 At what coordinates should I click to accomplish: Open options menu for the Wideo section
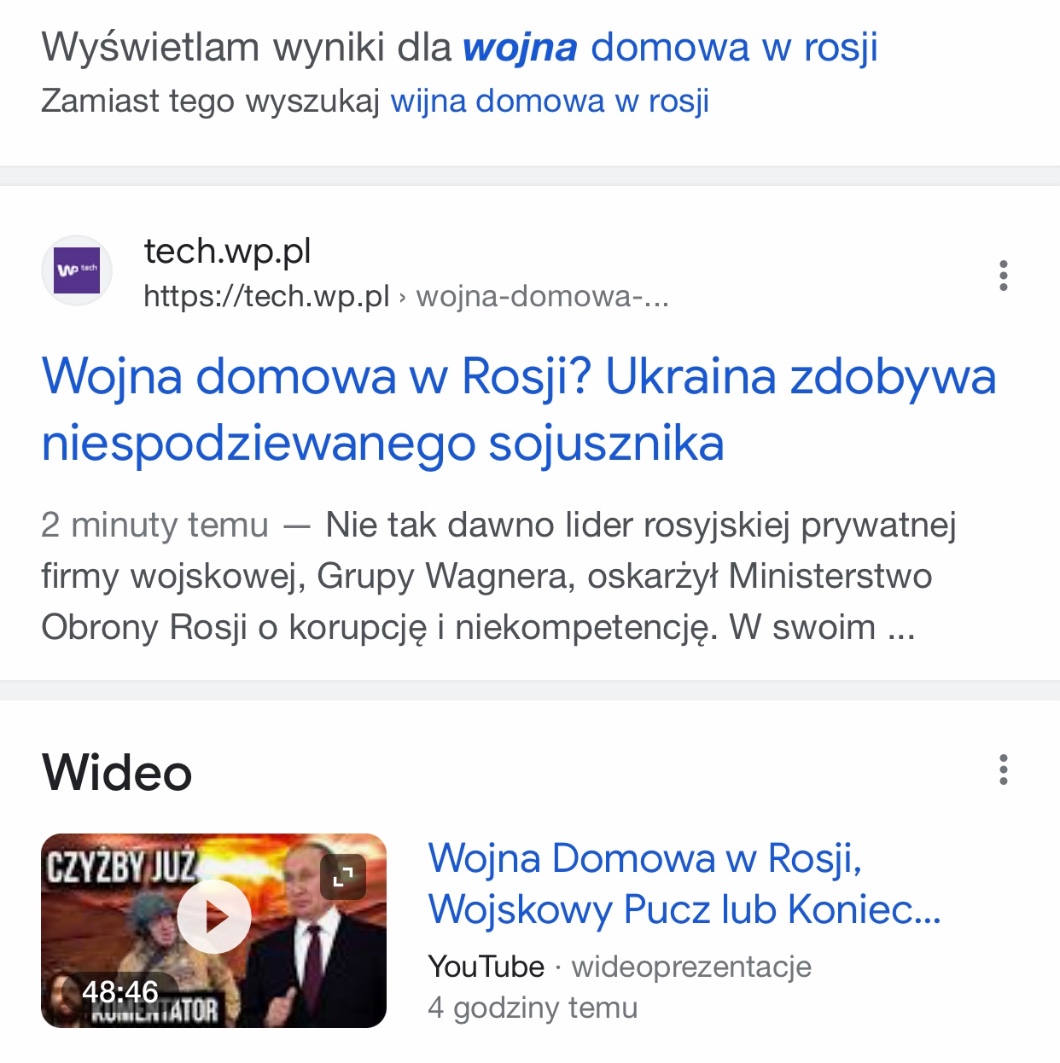(1003, 770)
